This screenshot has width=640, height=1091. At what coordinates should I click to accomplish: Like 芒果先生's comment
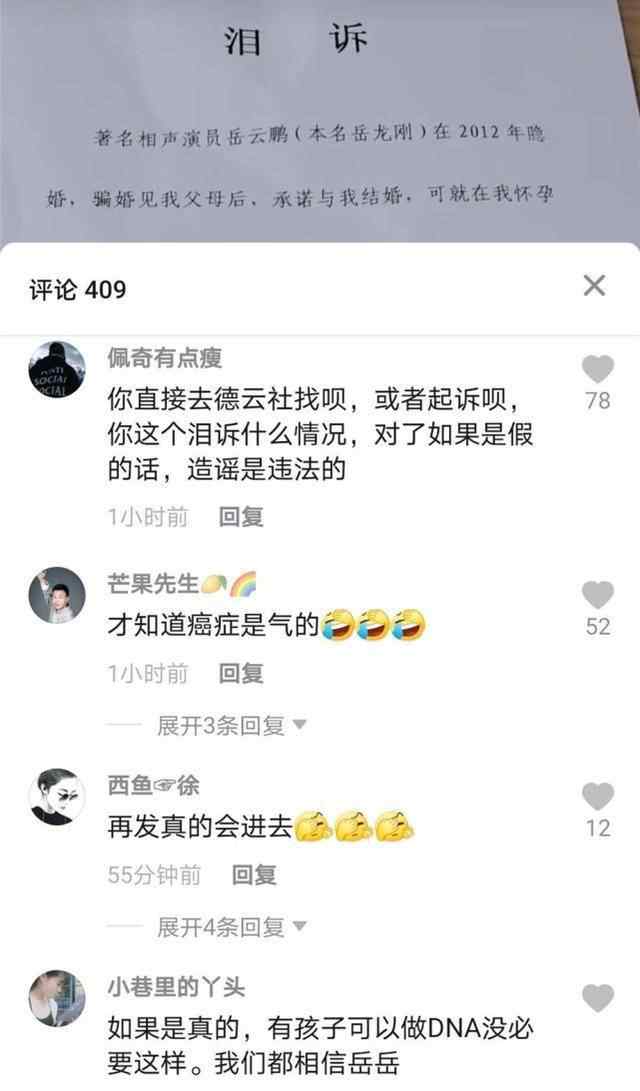pyautogui.click(x=598, y=596)
